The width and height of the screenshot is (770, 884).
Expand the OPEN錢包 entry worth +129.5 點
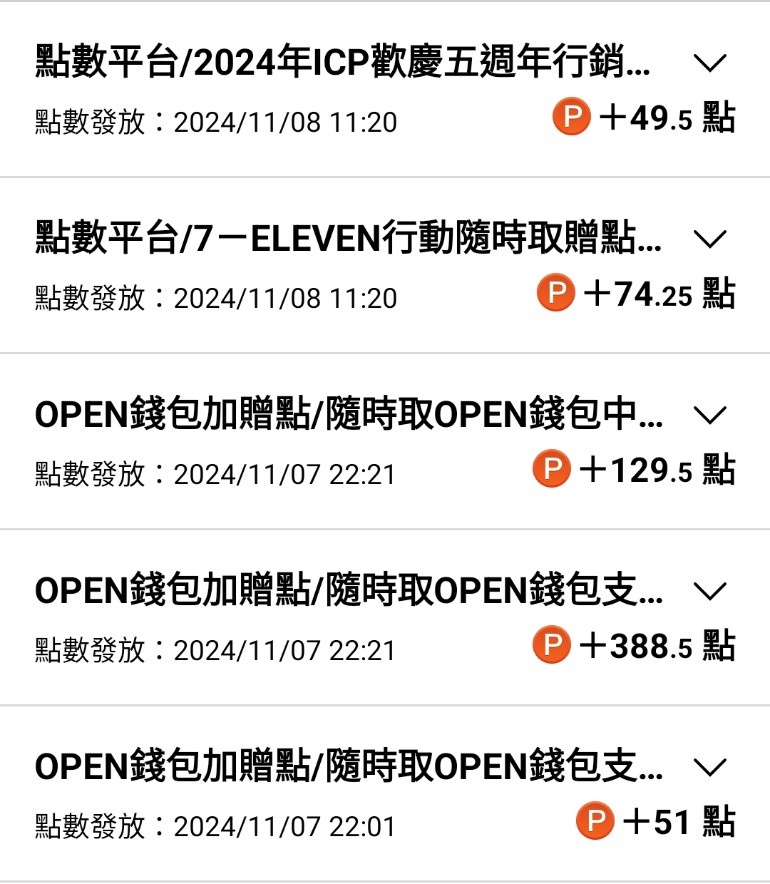(709, 415)
